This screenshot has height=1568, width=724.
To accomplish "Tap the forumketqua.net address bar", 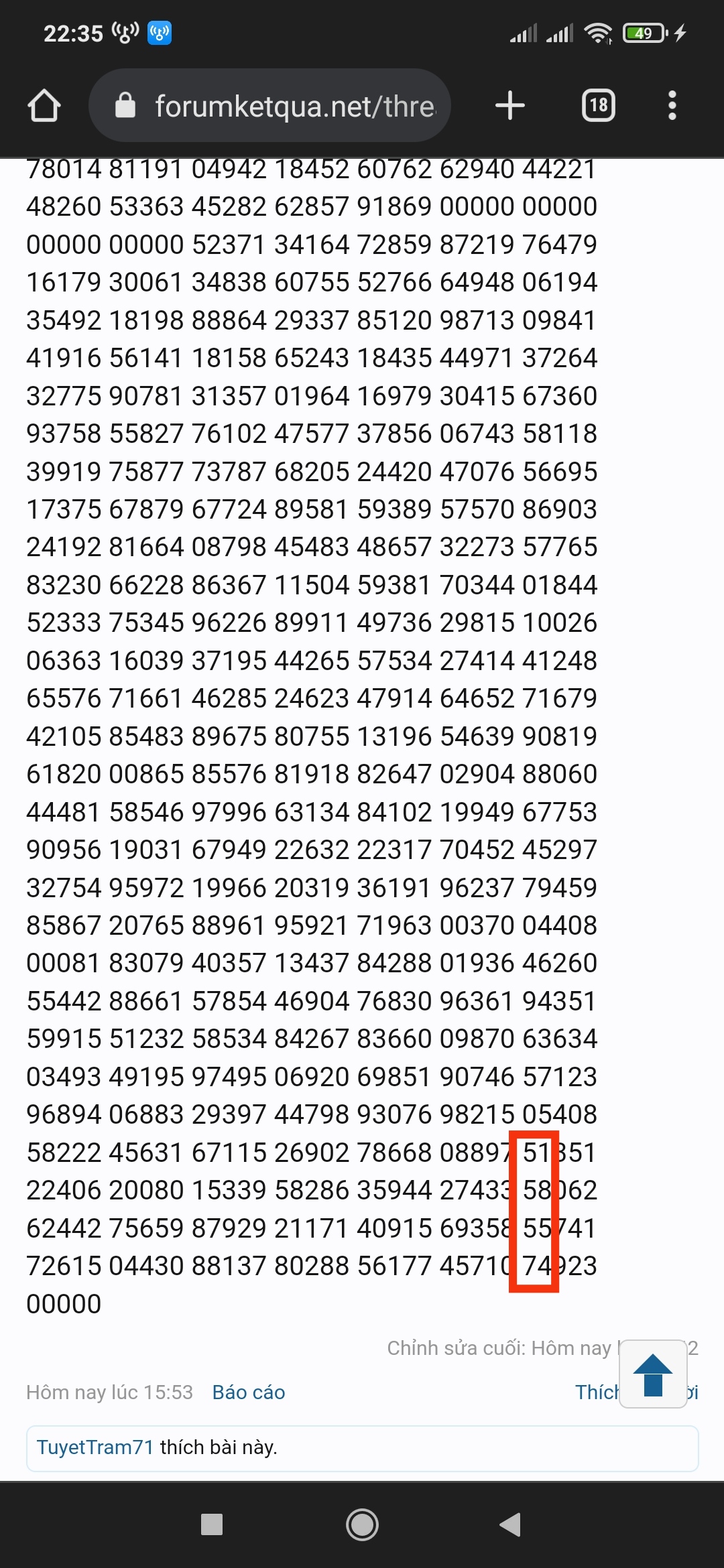I will click(269, 105).
